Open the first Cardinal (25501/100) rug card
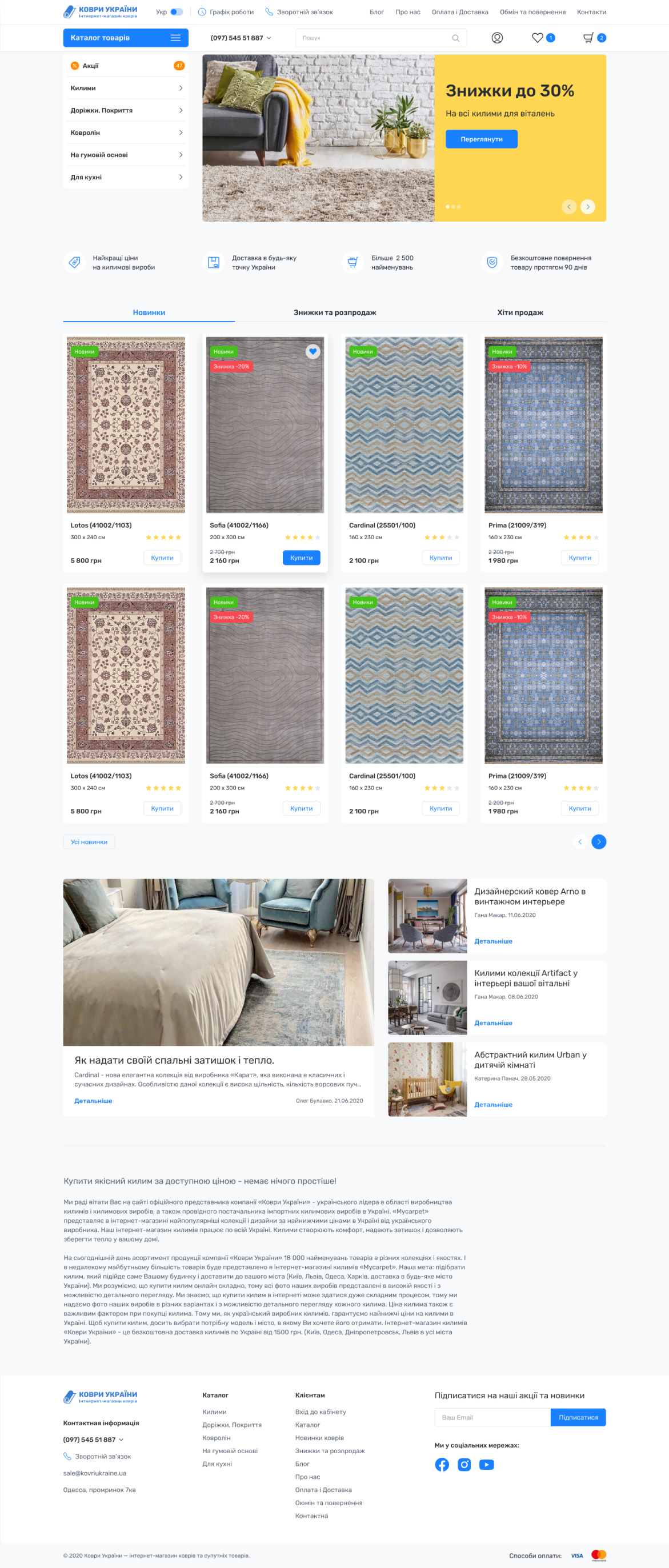 click(x=404, y=426)
